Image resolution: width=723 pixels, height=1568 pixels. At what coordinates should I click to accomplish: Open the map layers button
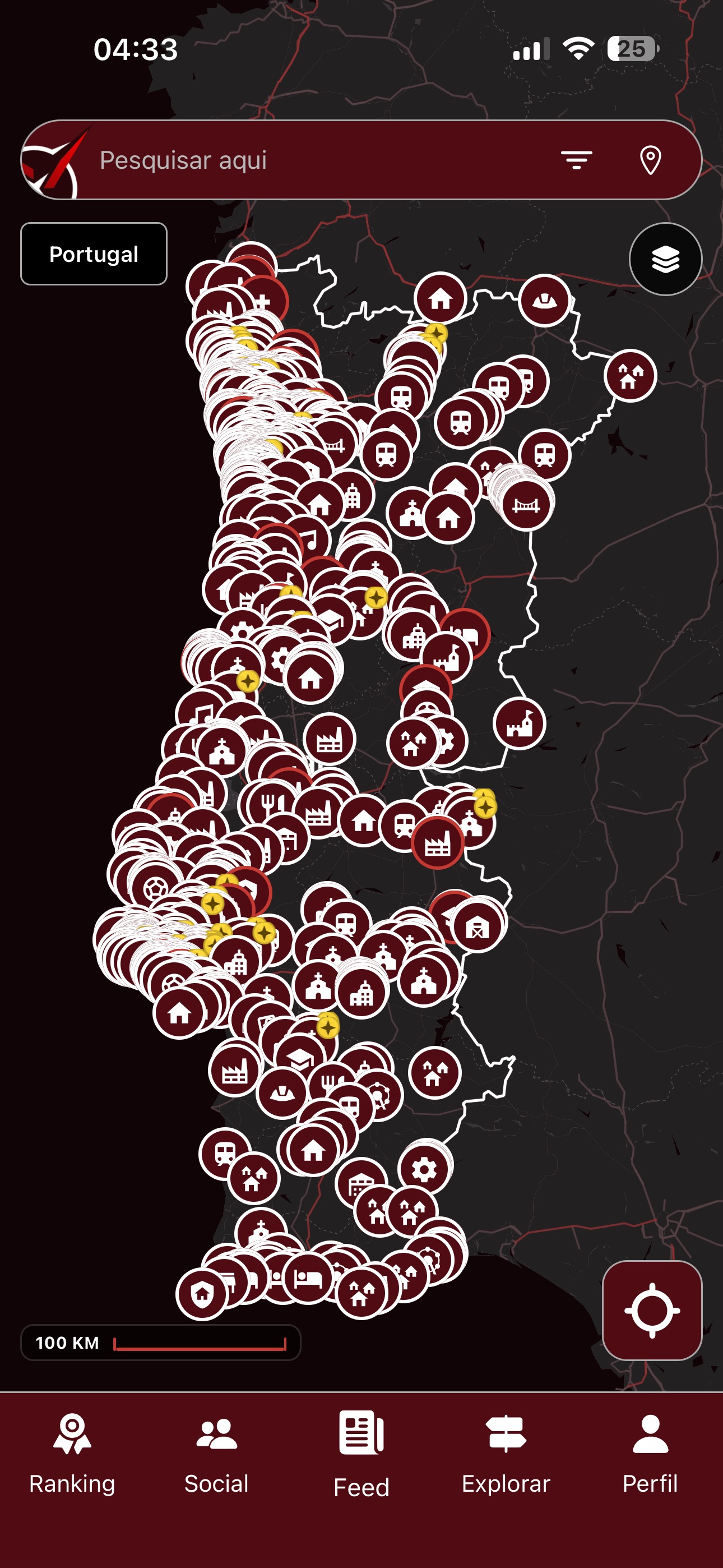click(x=665, y=259)
